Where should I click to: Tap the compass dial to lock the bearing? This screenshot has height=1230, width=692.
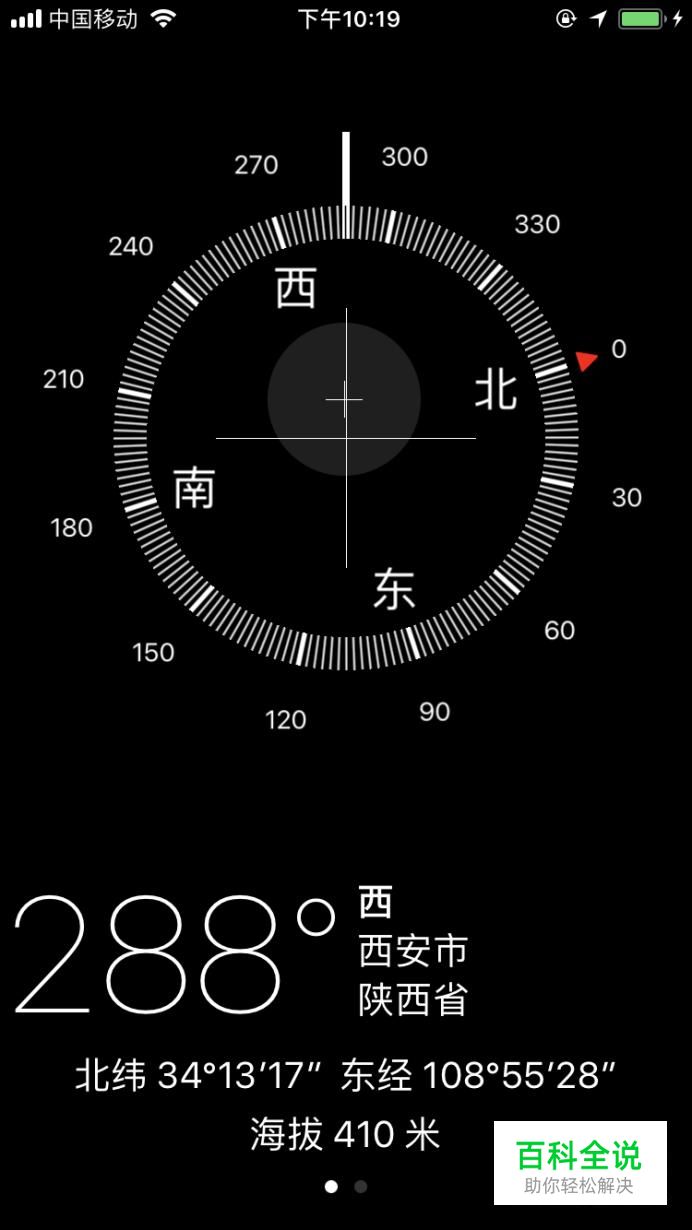346,438
